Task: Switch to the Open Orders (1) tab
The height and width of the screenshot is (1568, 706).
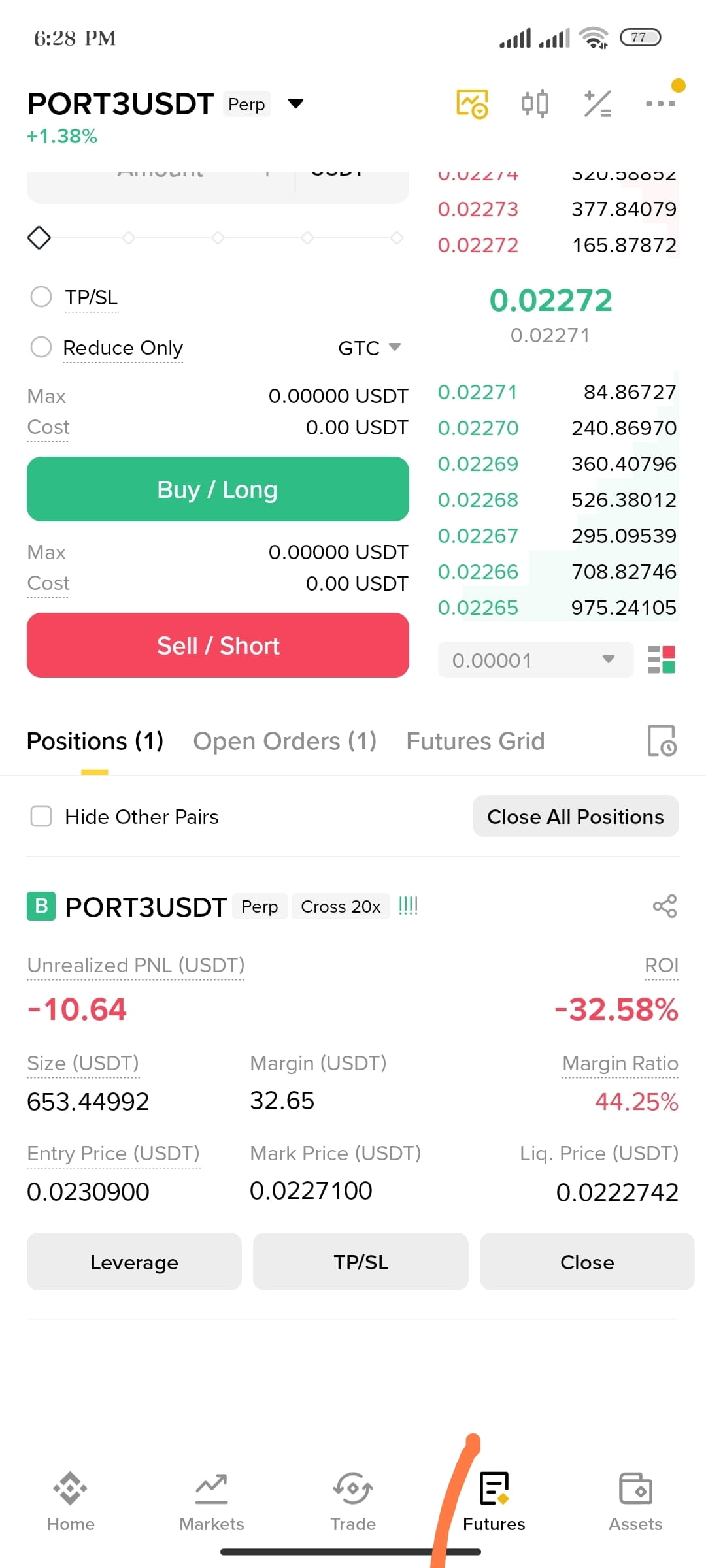Action: pyautogui.click(x=285, y=742)
